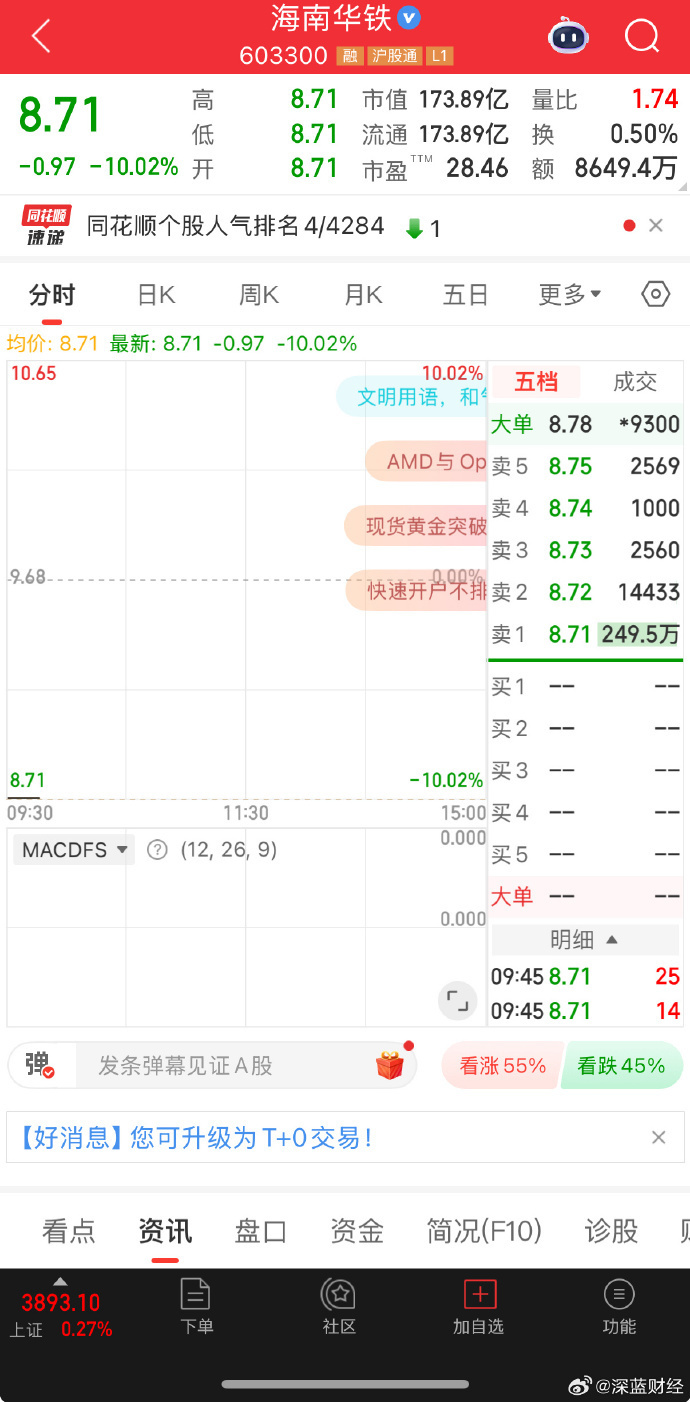
Task: Select the 五日 chart tab
Action: 465,295
